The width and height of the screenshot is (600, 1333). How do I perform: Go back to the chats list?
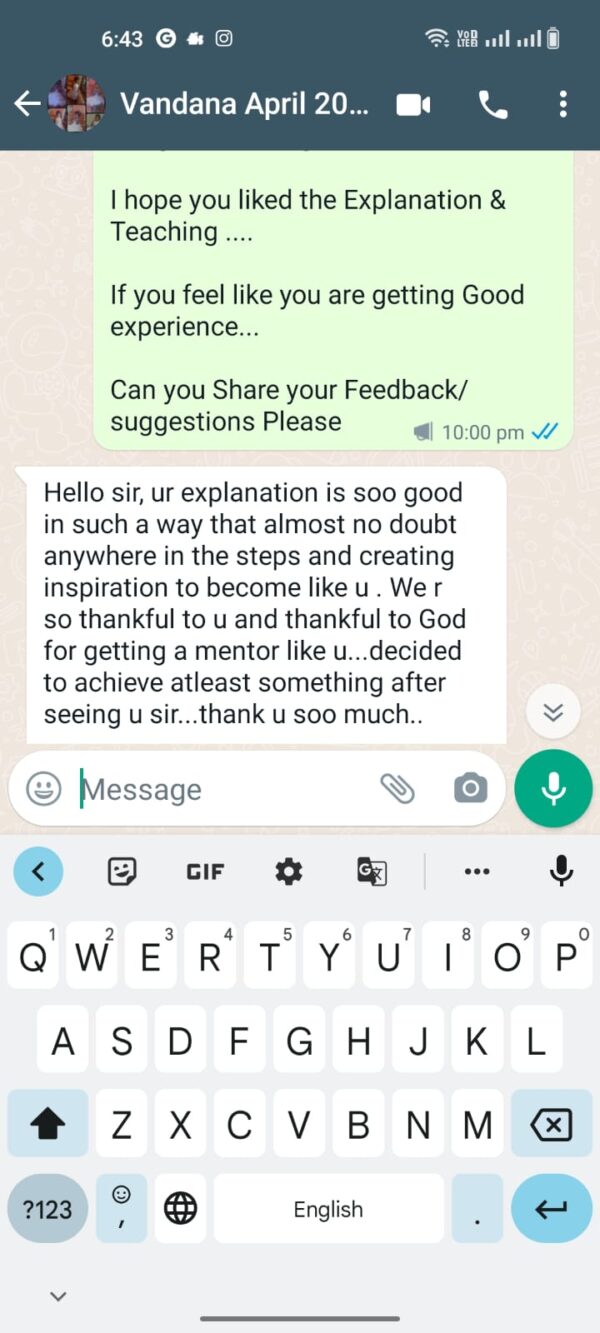27,103
